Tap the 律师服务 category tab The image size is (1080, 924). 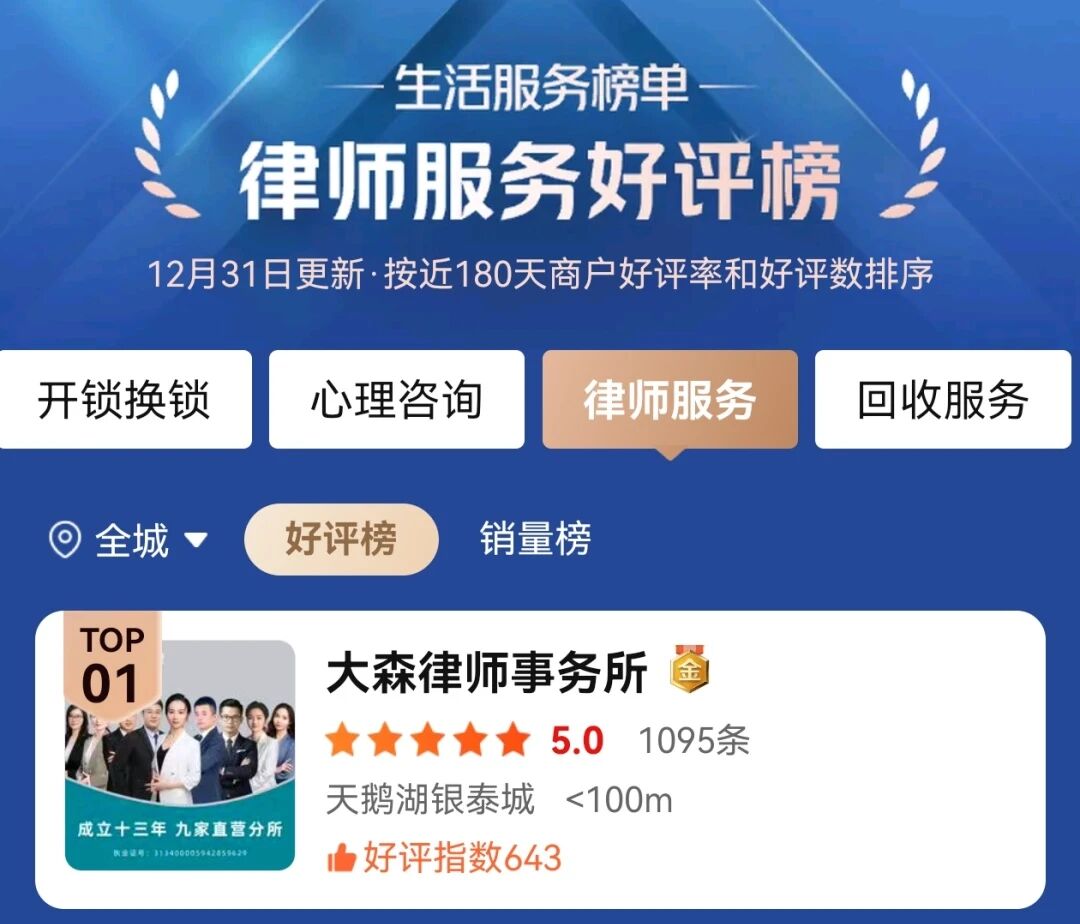(x=669, y=400)
